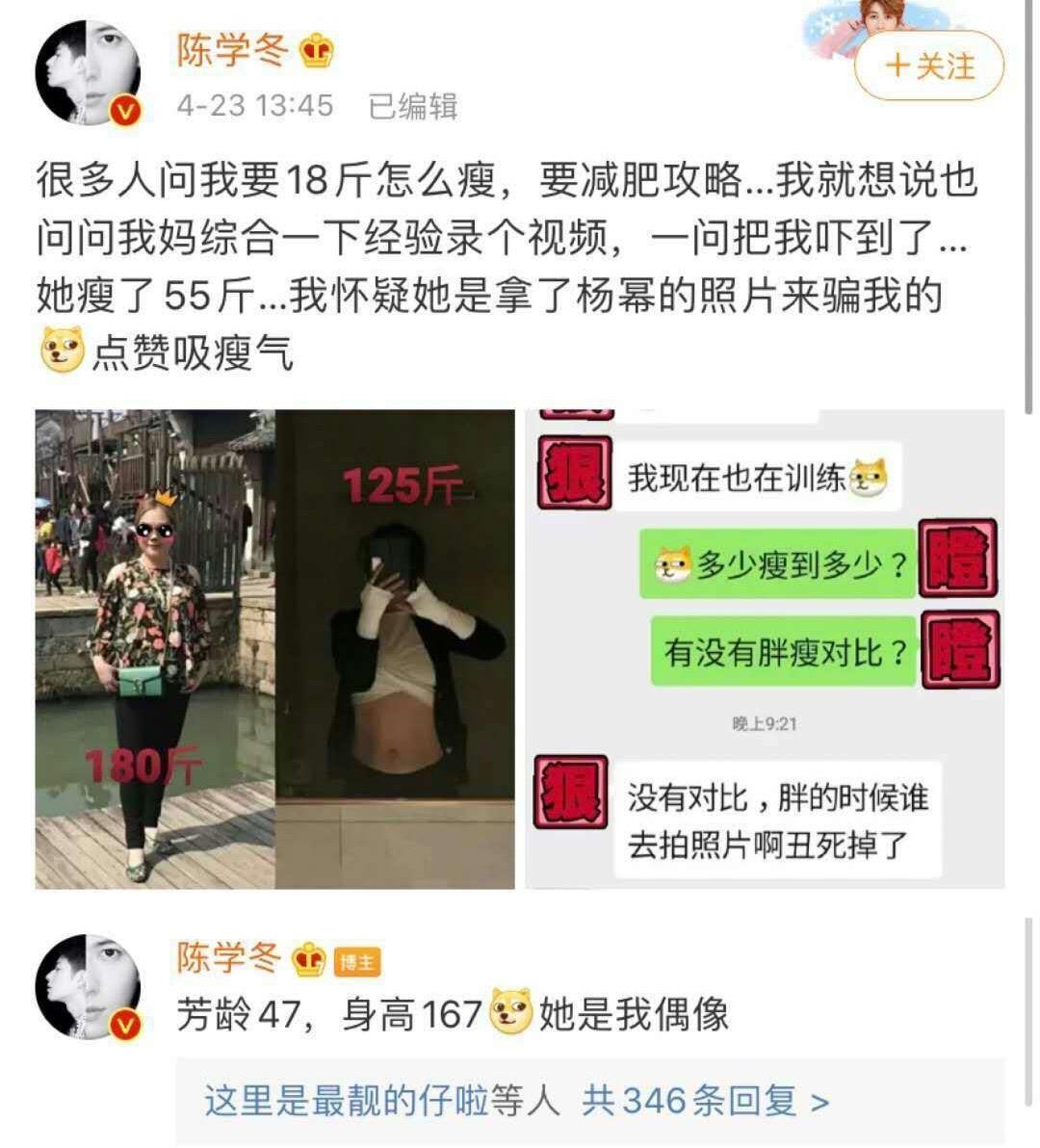Open commenter name 陈学冬 with 博主 badge
Screen dimensions: 1040x1148
coord(229,958)
